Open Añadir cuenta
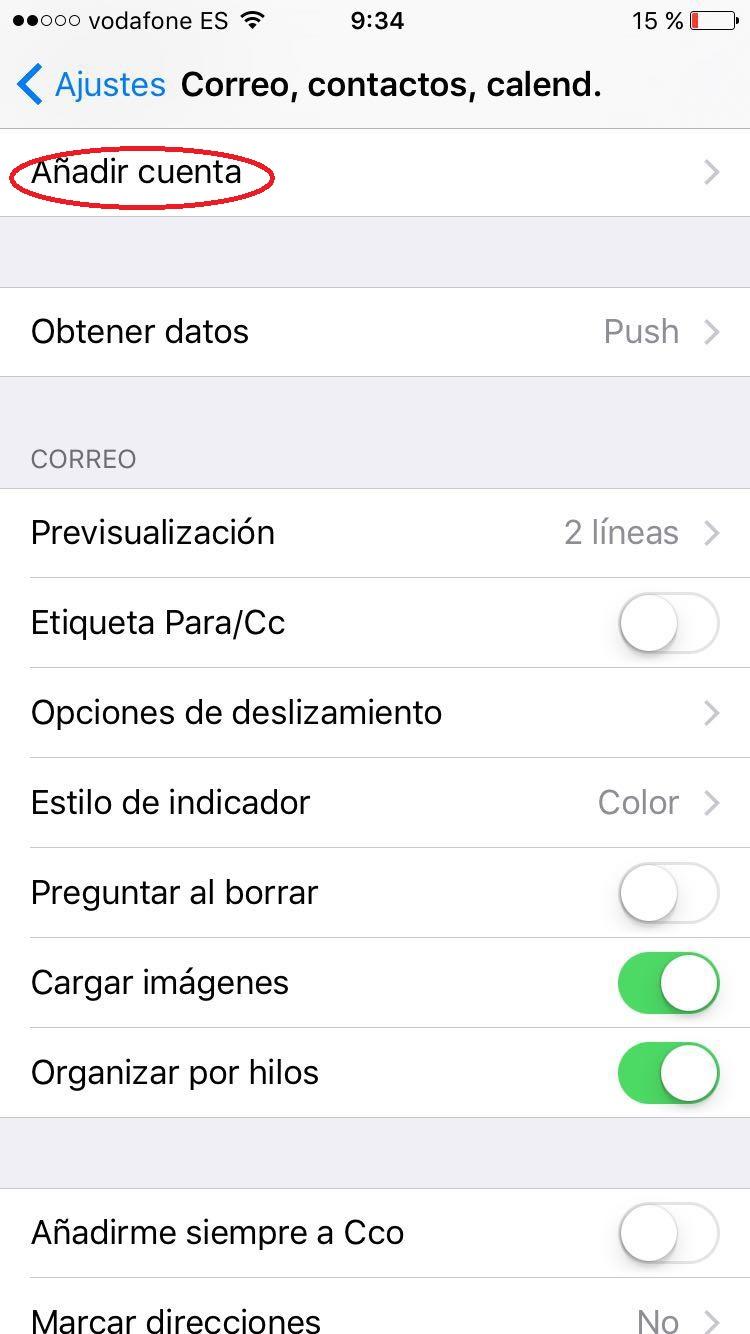 coord(375,172)
